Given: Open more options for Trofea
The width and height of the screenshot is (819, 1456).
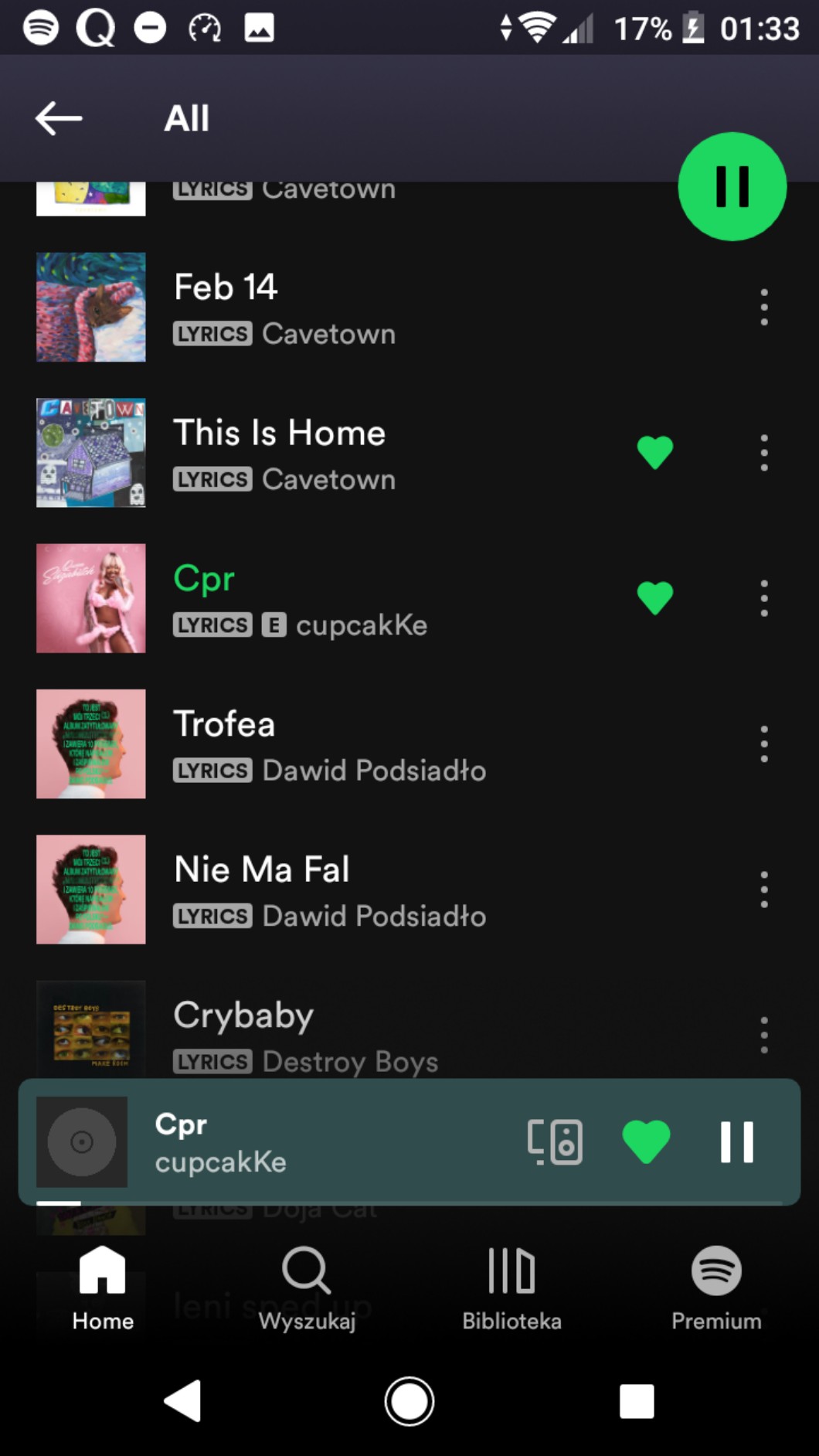Looking at the screenshot, I should [763, 744].
